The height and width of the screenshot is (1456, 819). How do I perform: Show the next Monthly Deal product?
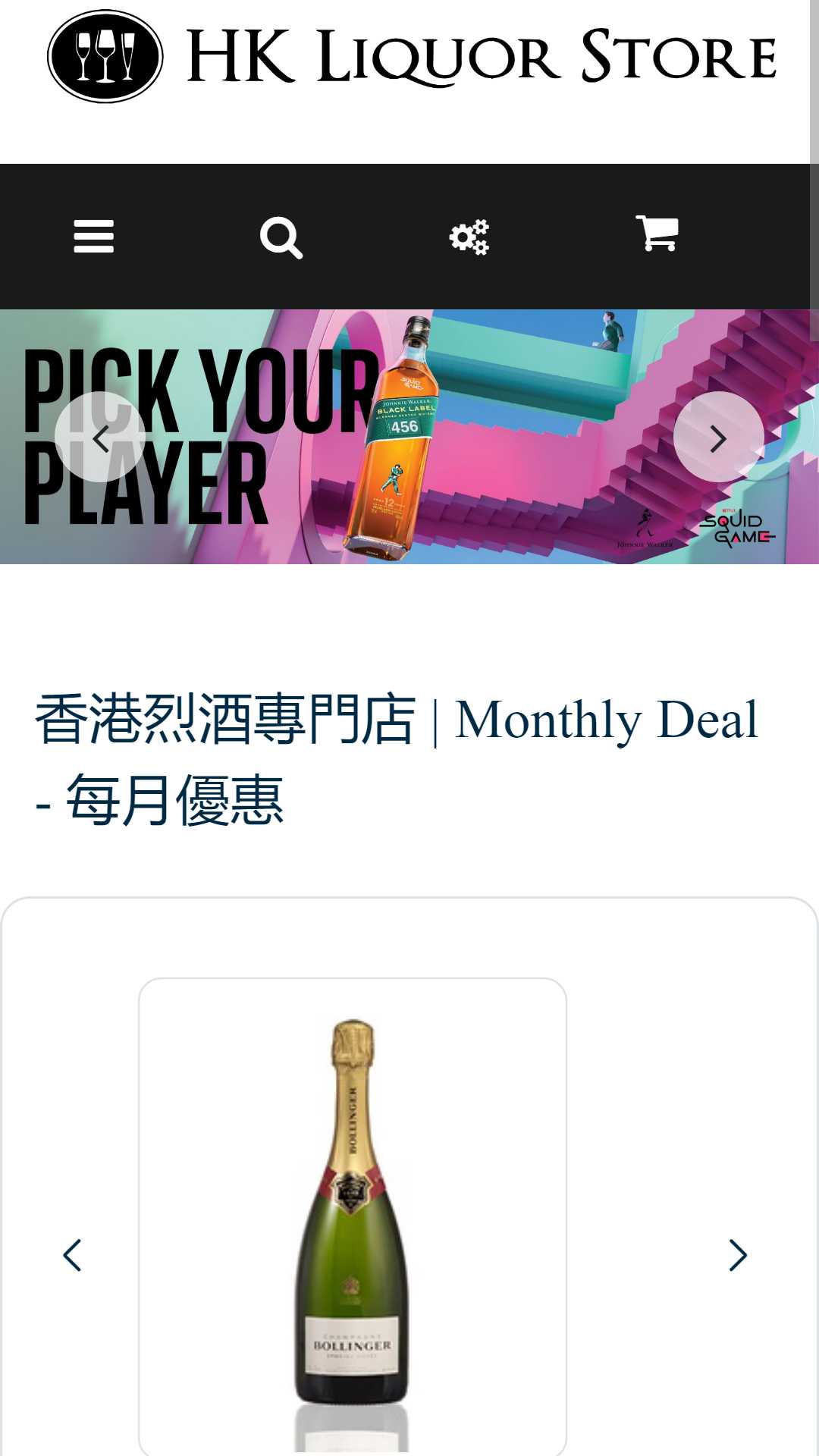[738, 1255]
